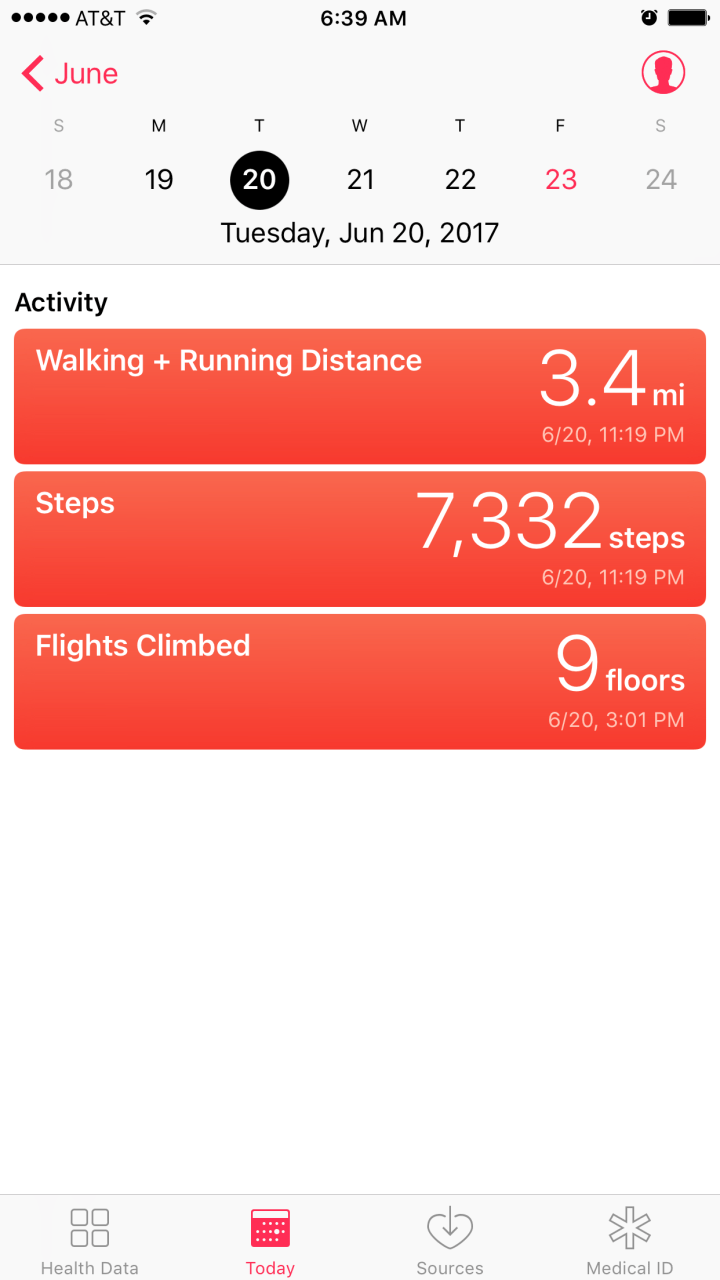Switch to the Medical ID tab
This screenshot has height=1280, width=720.
(630, 1240)
